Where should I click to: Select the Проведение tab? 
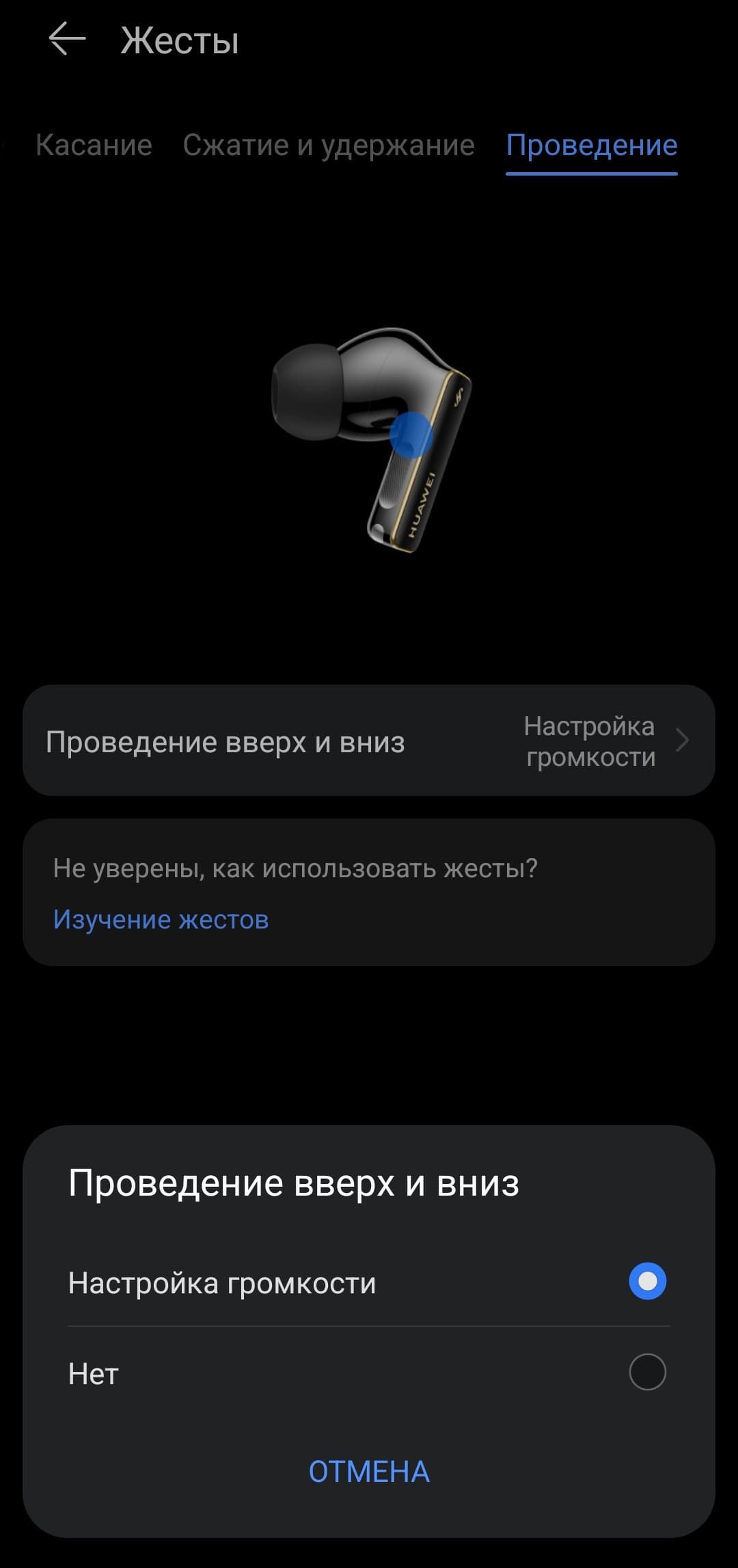591,145
